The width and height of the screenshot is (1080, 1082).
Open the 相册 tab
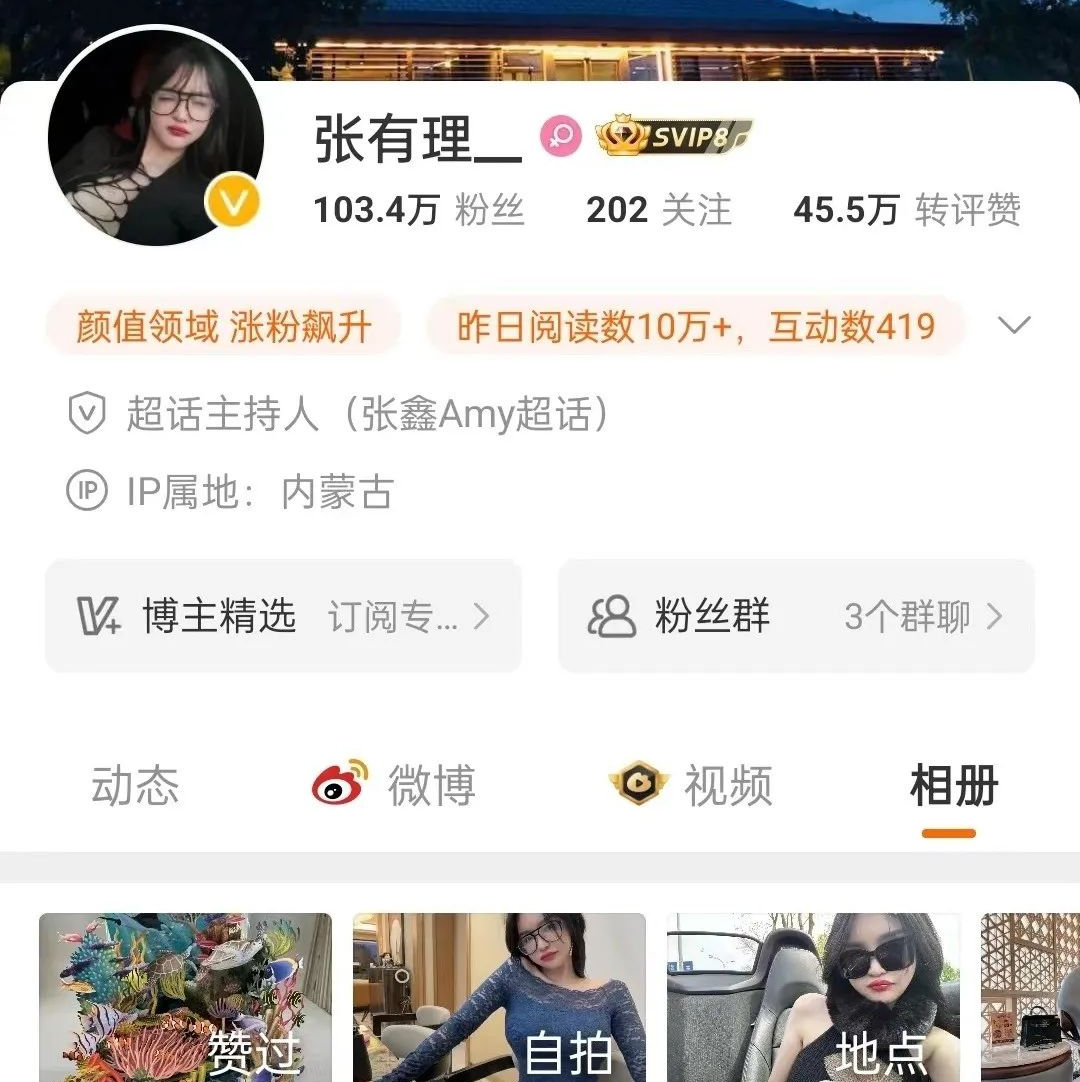(x=952, y=787)
